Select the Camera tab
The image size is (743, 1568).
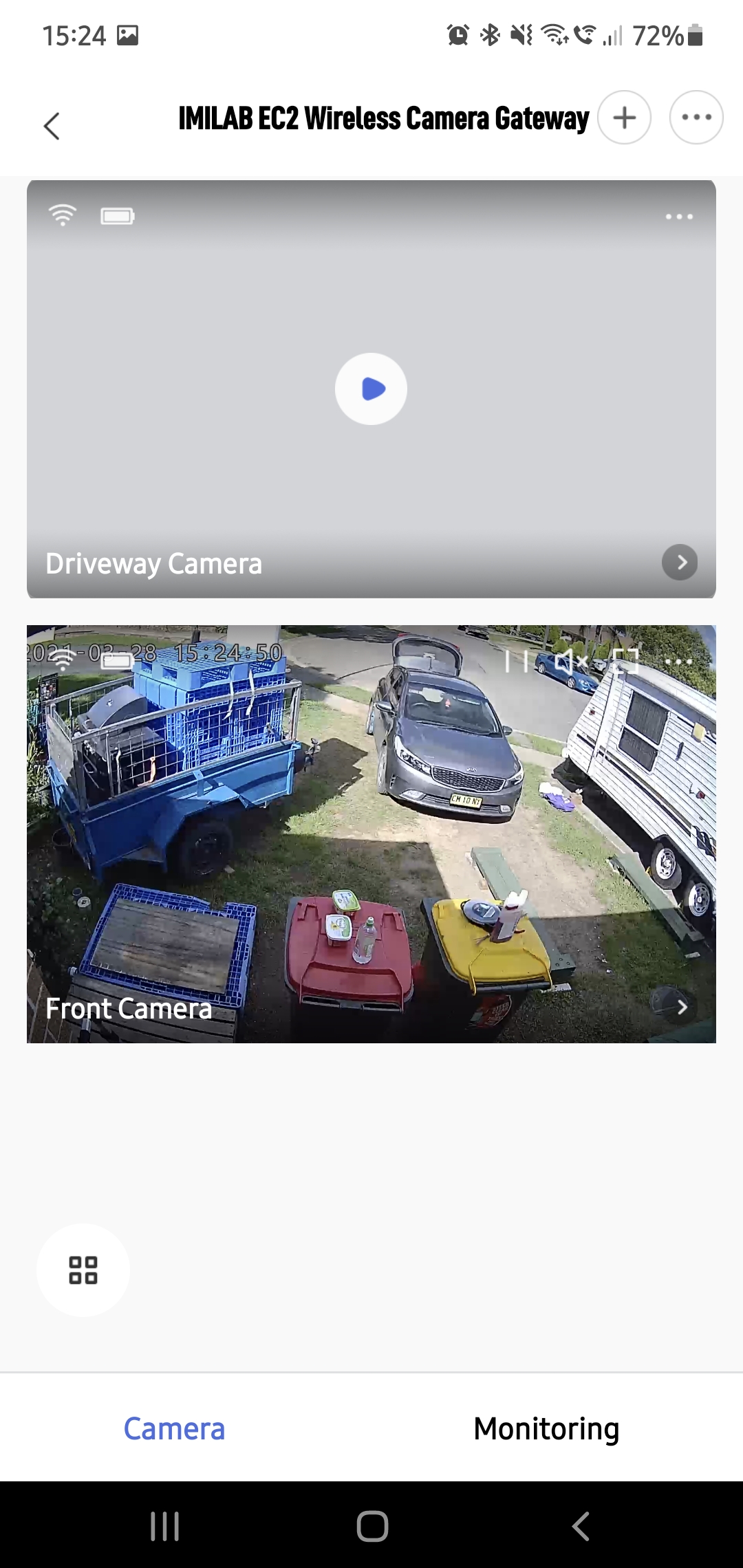point(174,1428)
